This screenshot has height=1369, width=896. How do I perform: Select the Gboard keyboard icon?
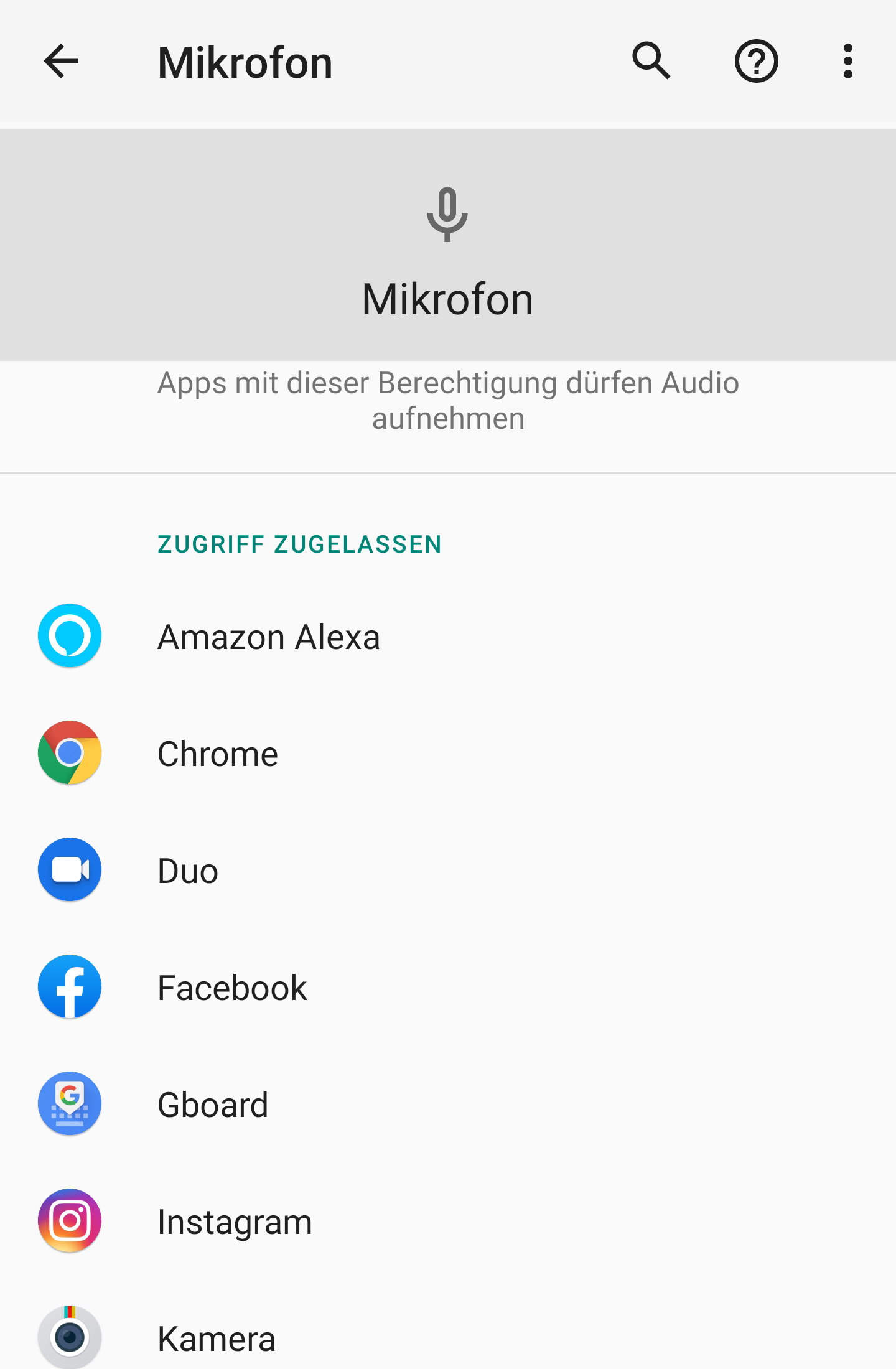click(x=69, y=1103)
